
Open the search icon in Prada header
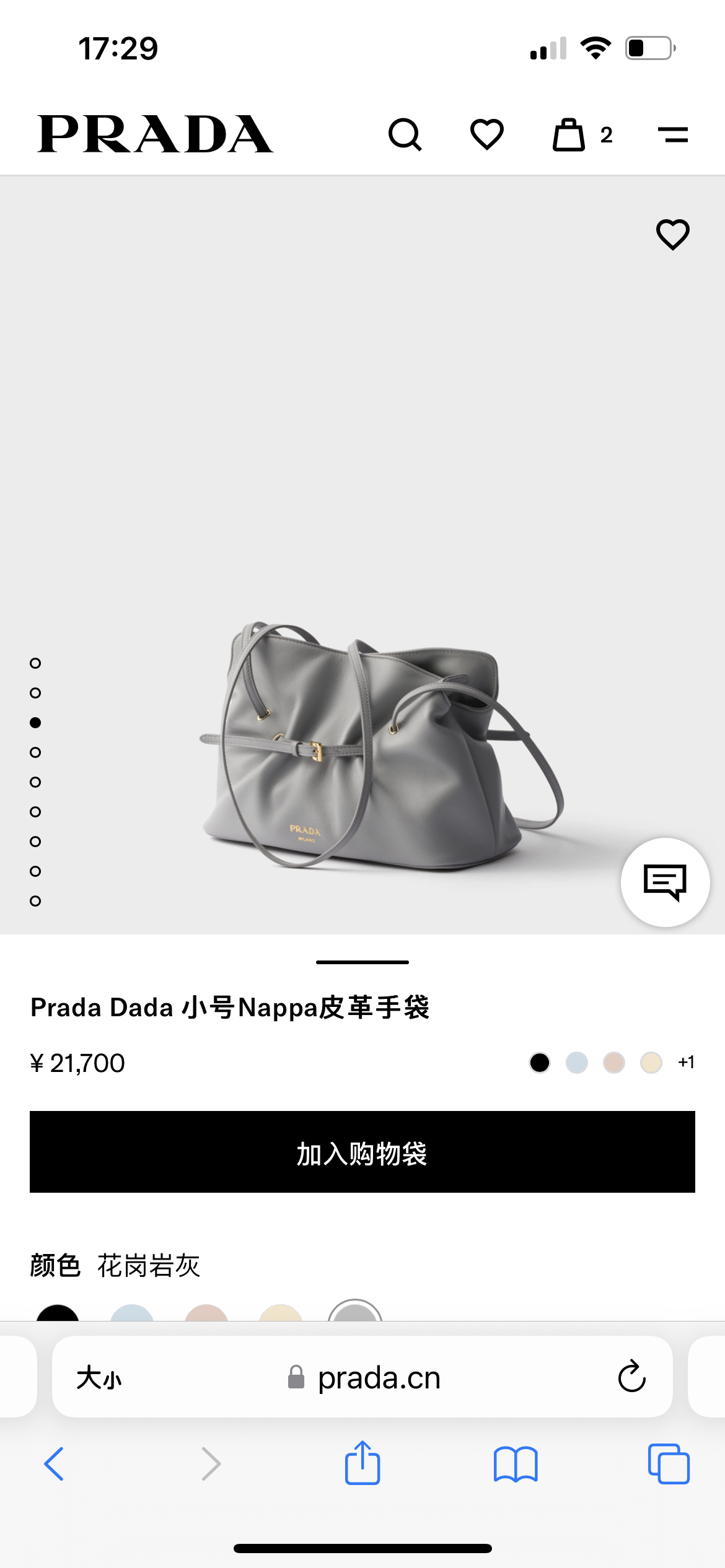pos(405,134)
